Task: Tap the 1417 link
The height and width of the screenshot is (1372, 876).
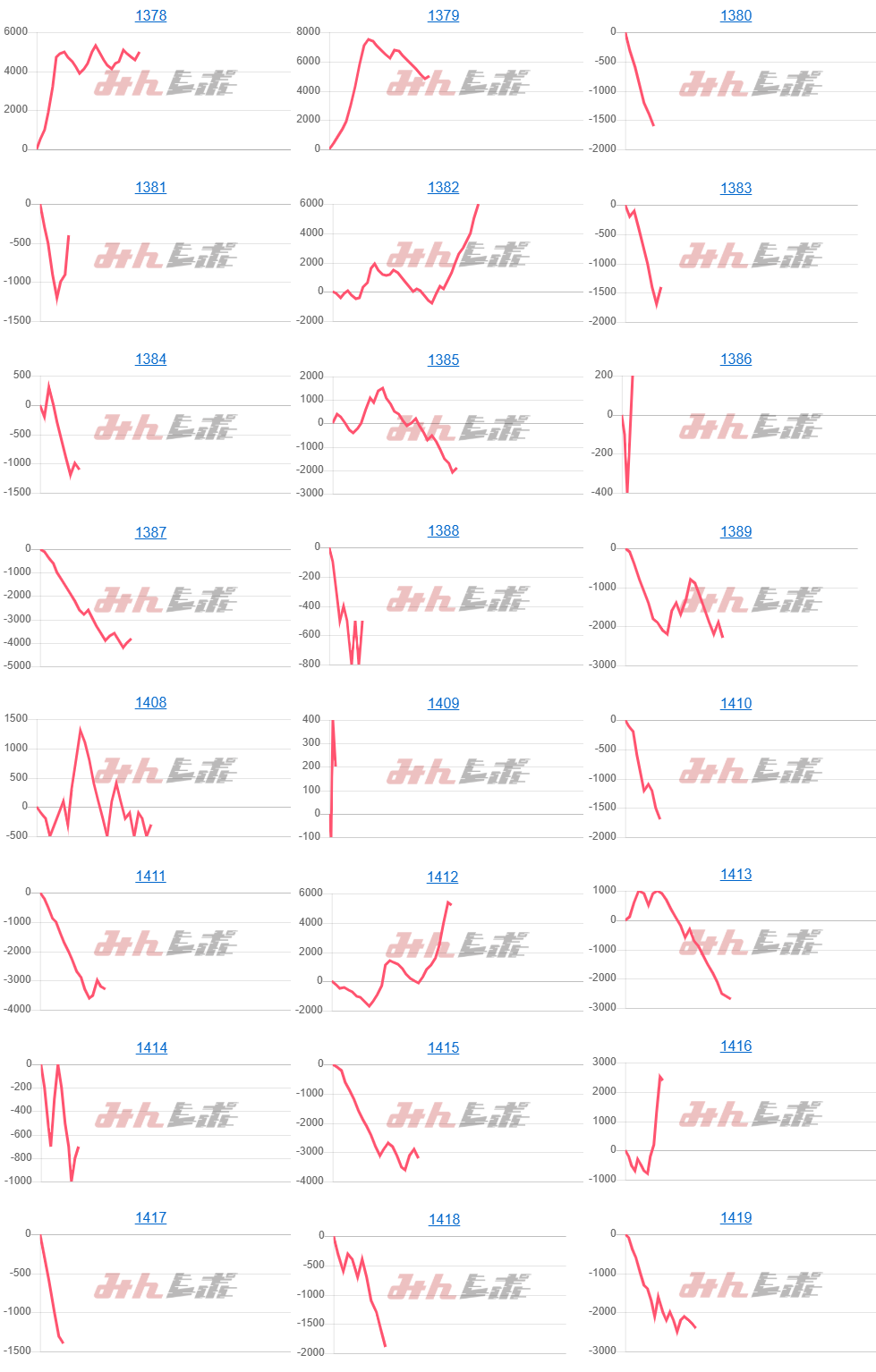Action: pos(150,1217)
